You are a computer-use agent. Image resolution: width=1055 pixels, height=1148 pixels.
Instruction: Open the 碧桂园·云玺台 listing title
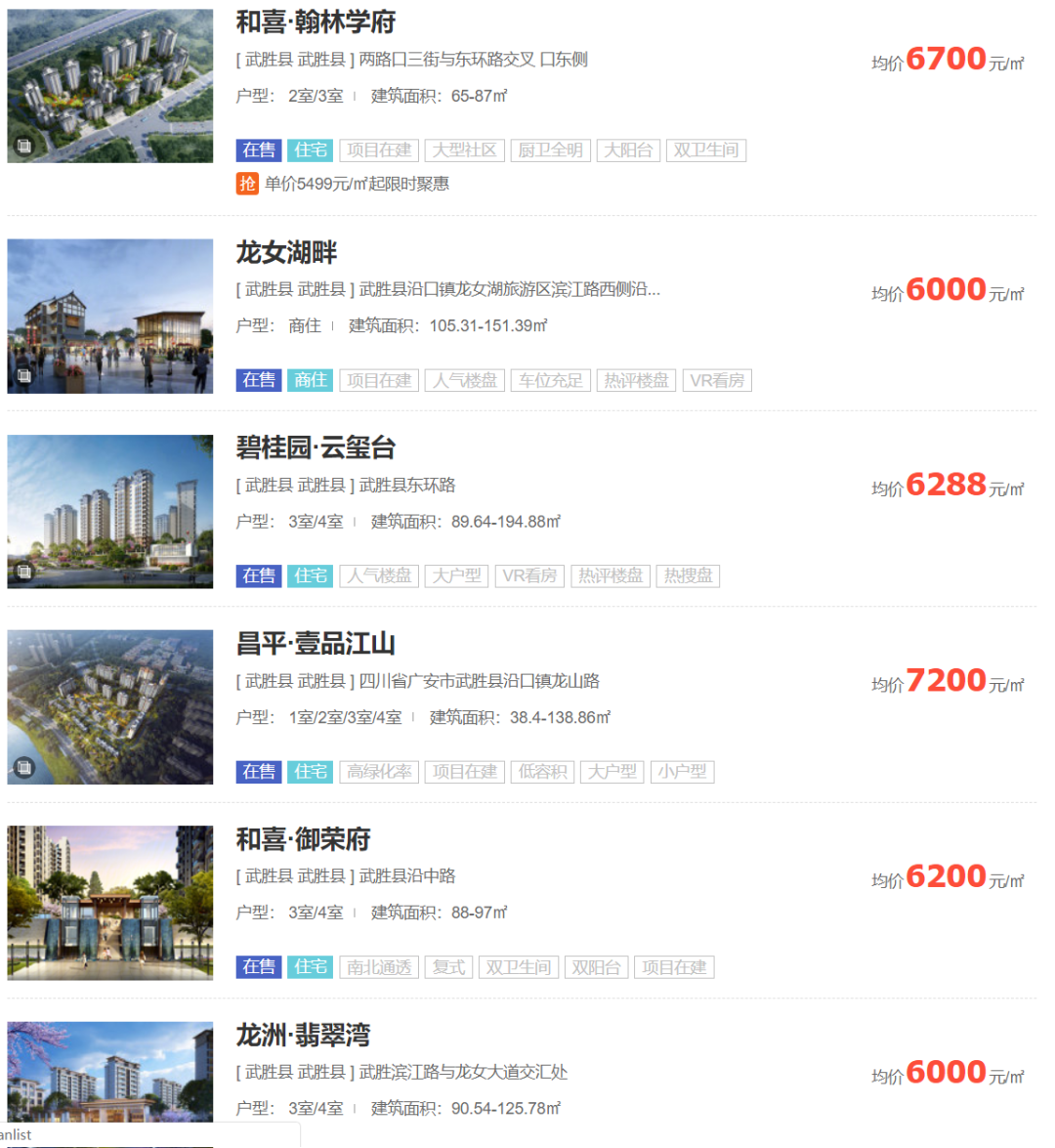(316, 448)
